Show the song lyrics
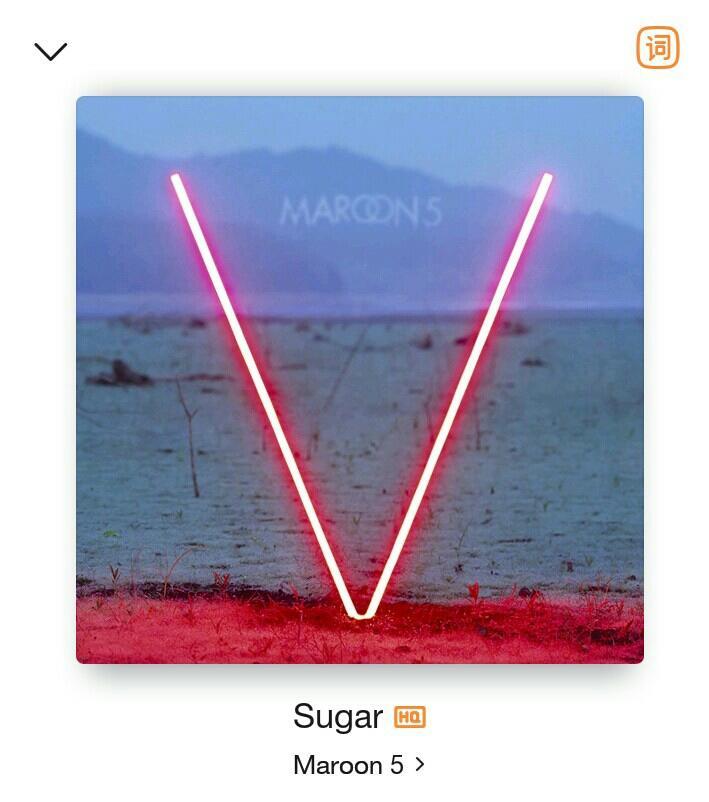 tap(657, 48)
